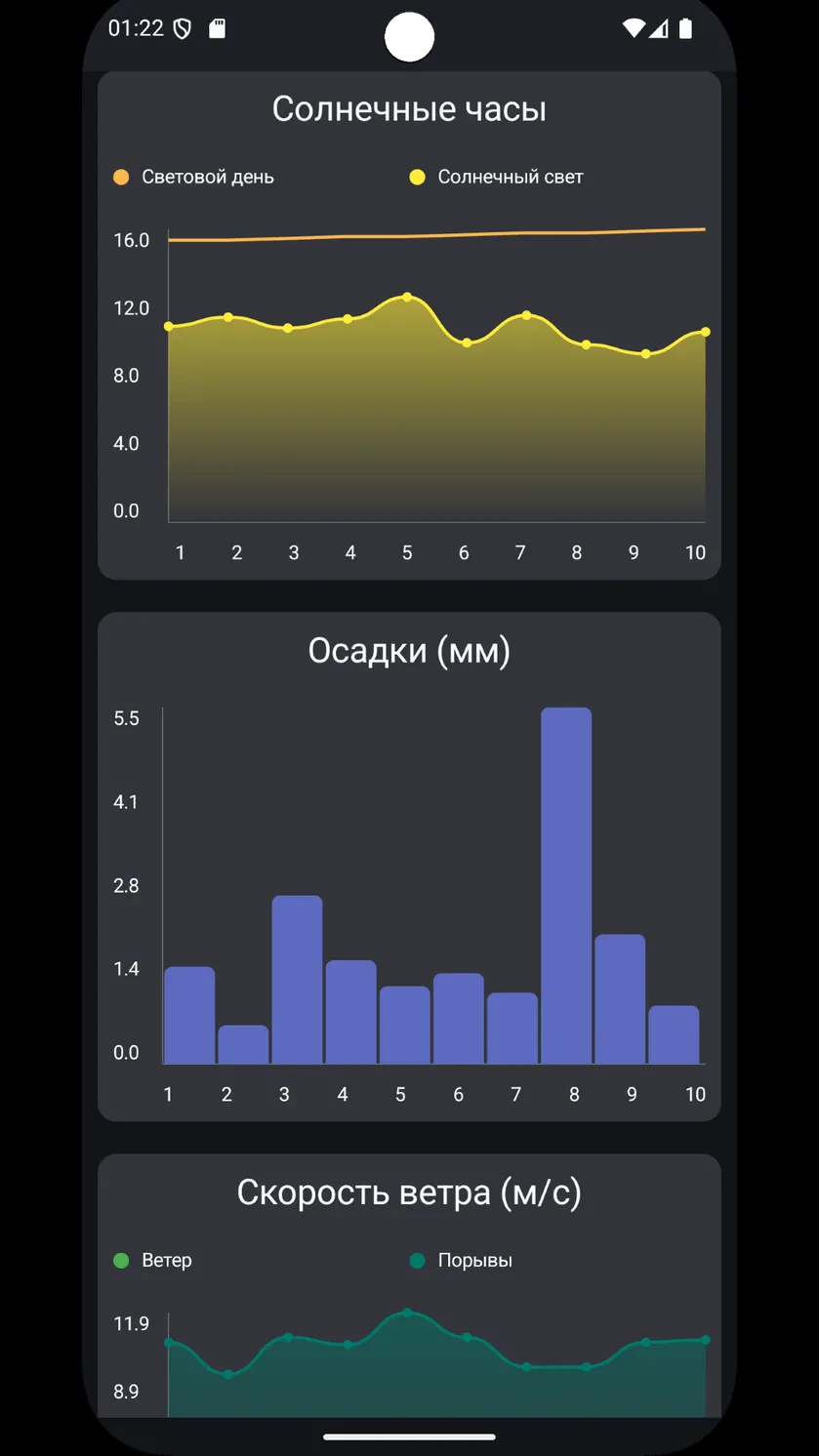Toggle the Ветер series in wind legend

coord(152,1260)
